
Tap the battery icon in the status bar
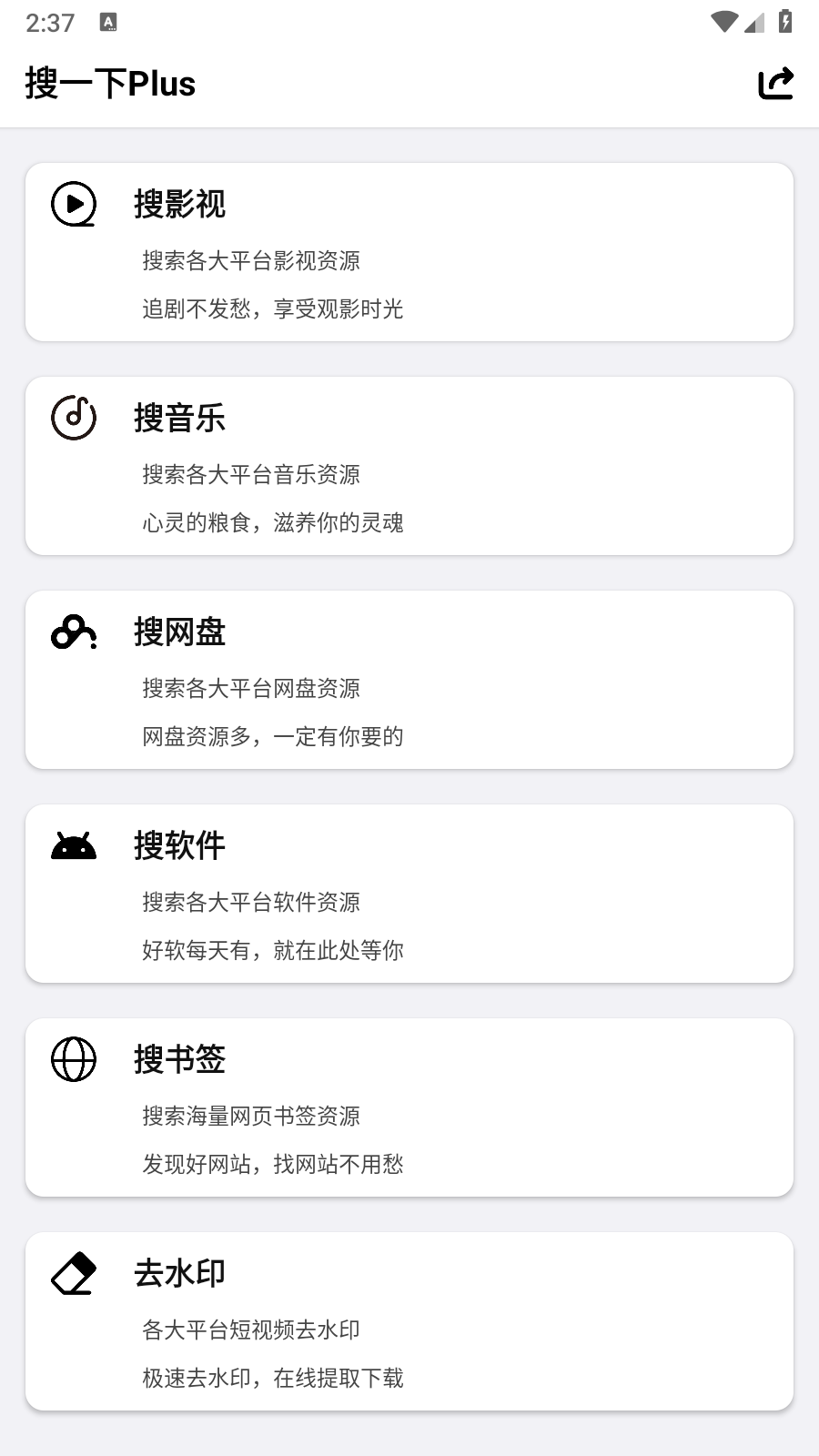pos(784,22)
